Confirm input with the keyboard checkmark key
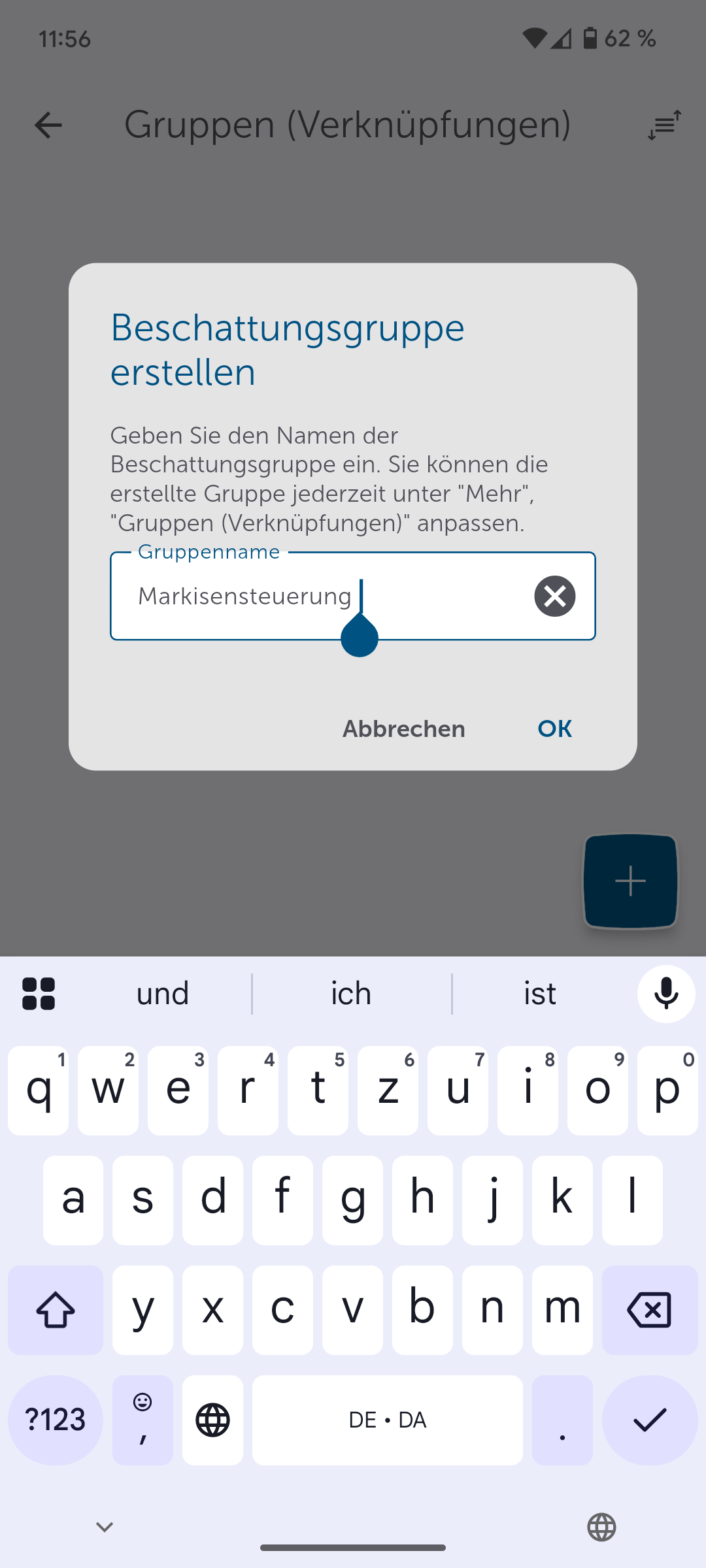This screenshot has height=1568, width=706. [x=649, y=1420]
